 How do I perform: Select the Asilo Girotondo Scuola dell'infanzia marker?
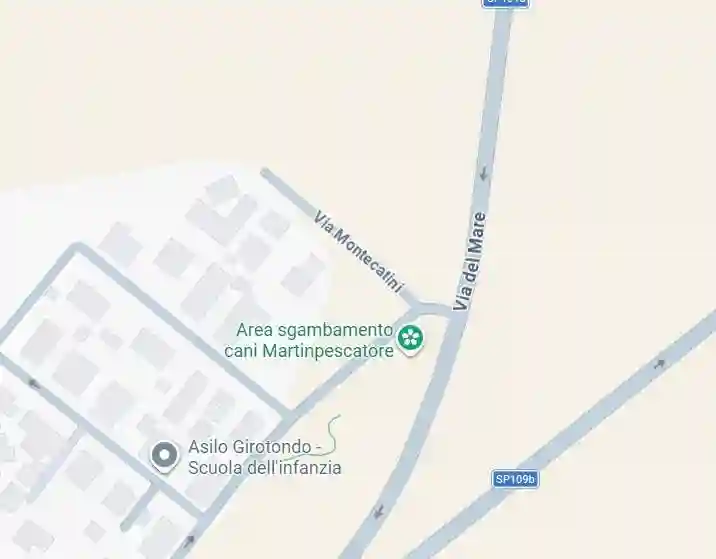[x=164, y=456]
